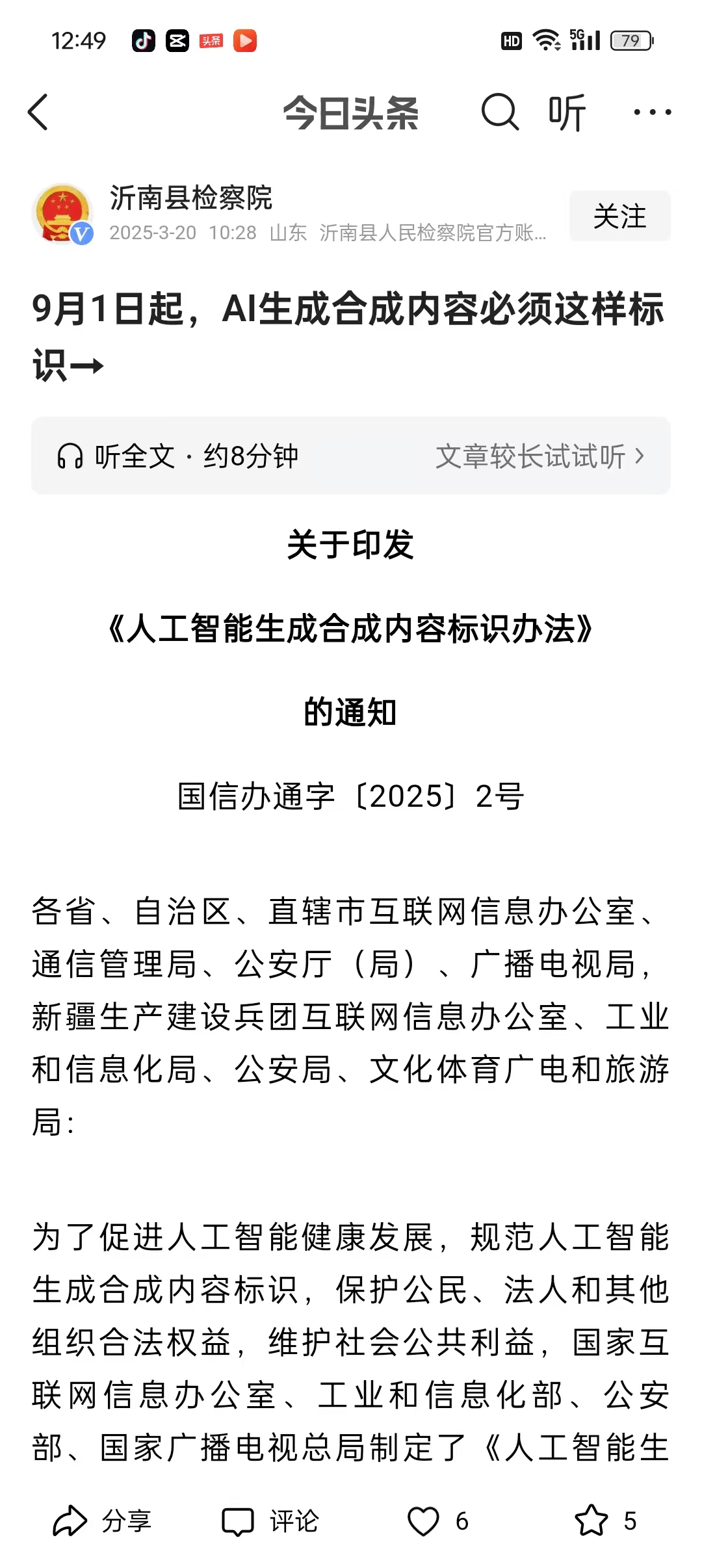Share this article with 分享
Image resolution: width=702 pixels, height=1568 pixels.
[x=102, y=1521]
